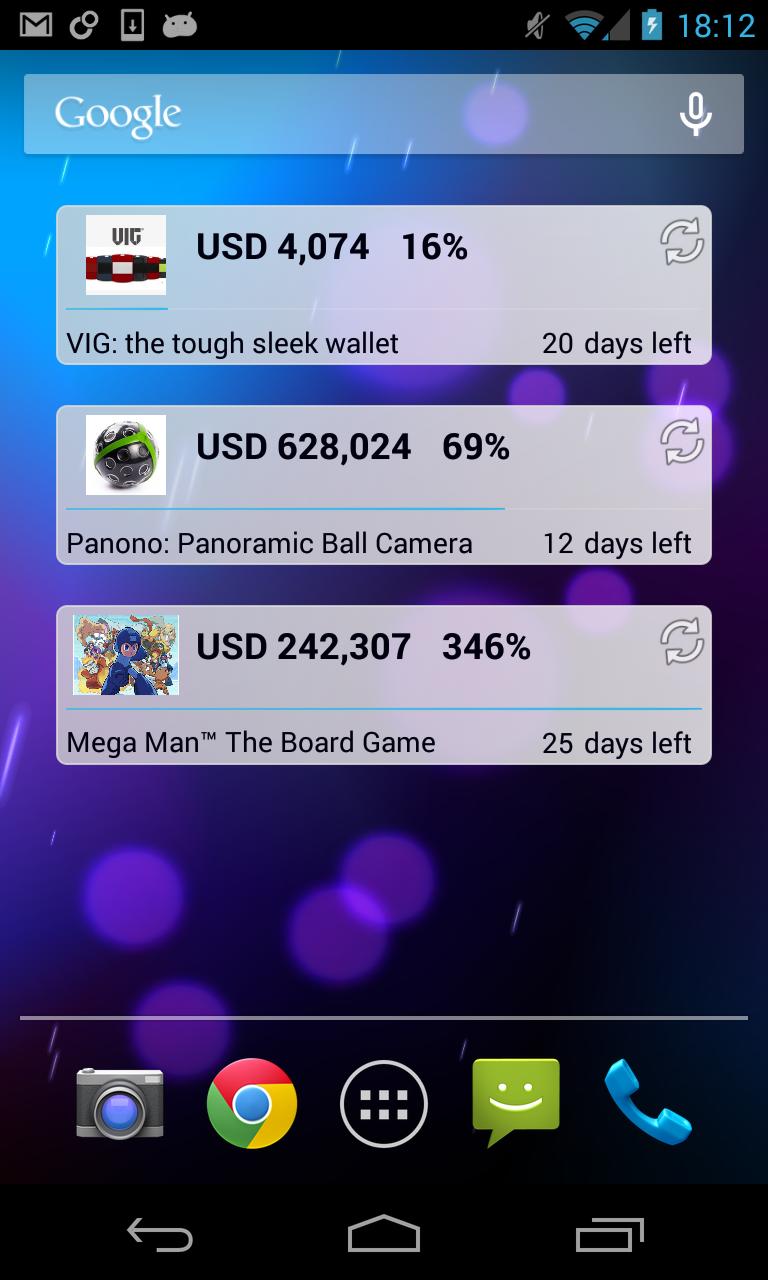Viewport: 768px width, 1280px height.
Task: Open the Messaging app
Action: click(x=516, y=1103)
